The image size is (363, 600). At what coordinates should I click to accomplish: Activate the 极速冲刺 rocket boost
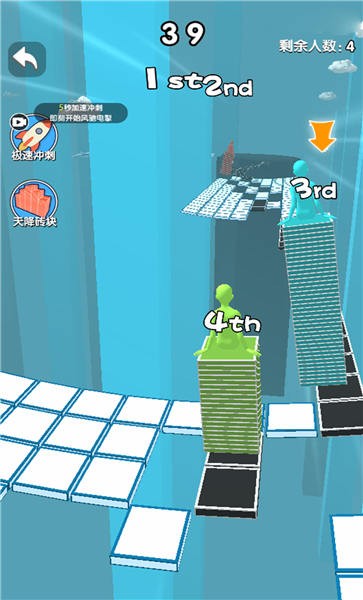point(34,138)
